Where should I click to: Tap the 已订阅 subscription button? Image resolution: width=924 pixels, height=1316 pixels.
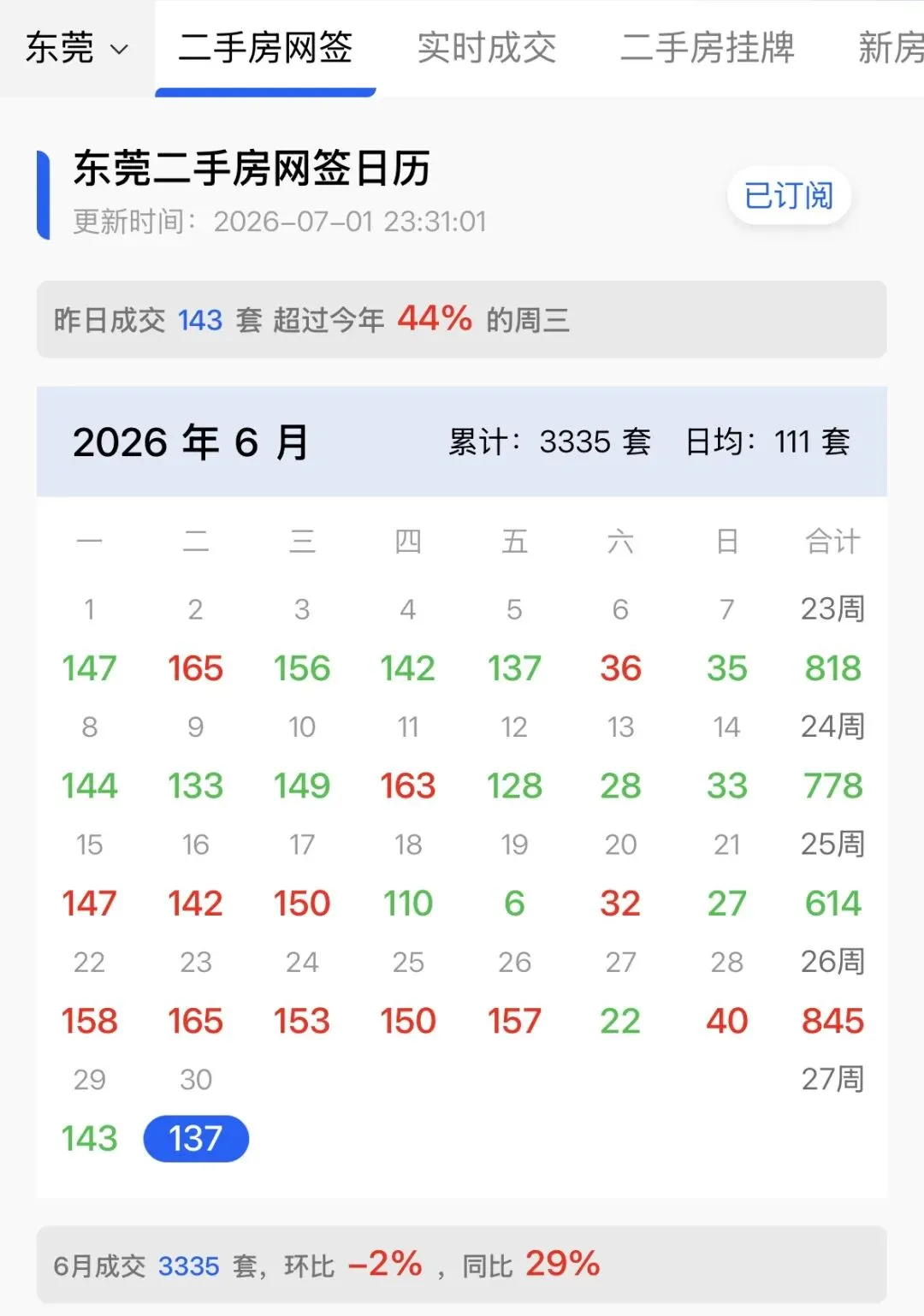789,196
